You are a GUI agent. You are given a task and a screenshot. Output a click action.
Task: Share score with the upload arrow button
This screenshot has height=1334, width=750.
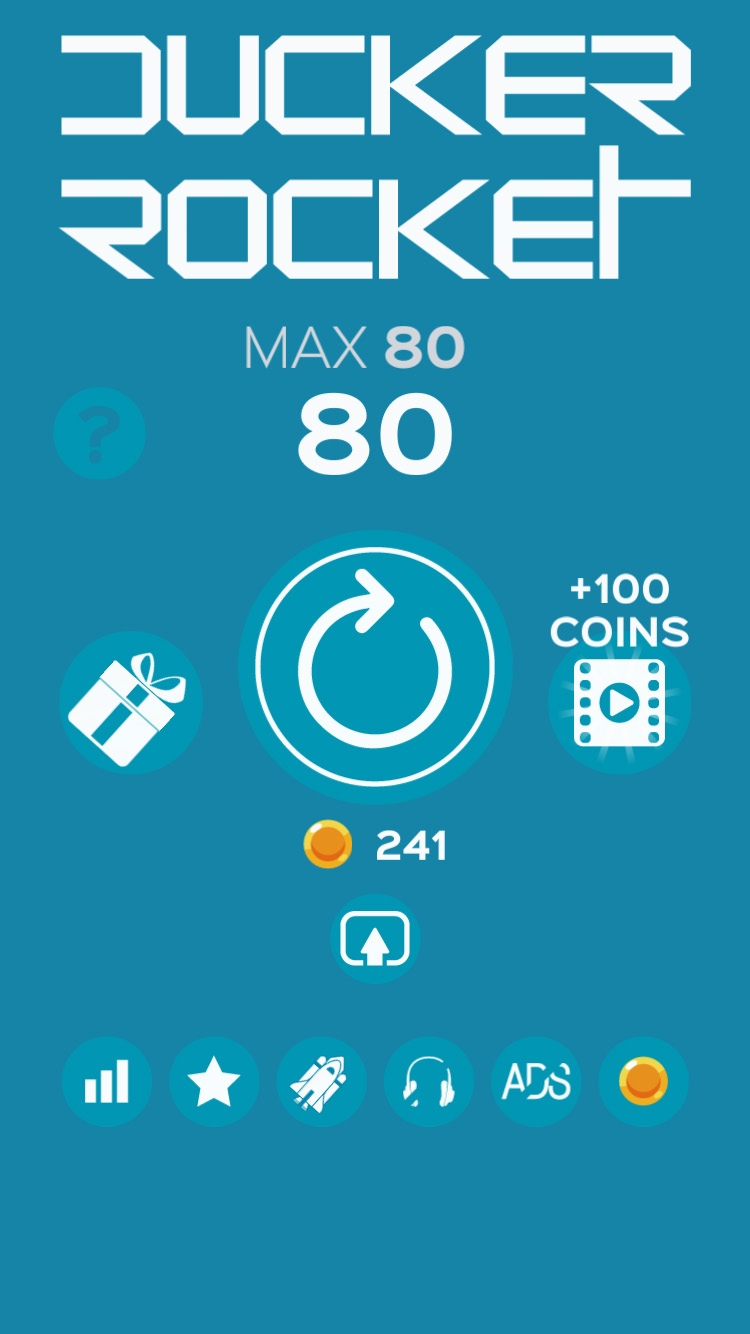click(375, 939)
